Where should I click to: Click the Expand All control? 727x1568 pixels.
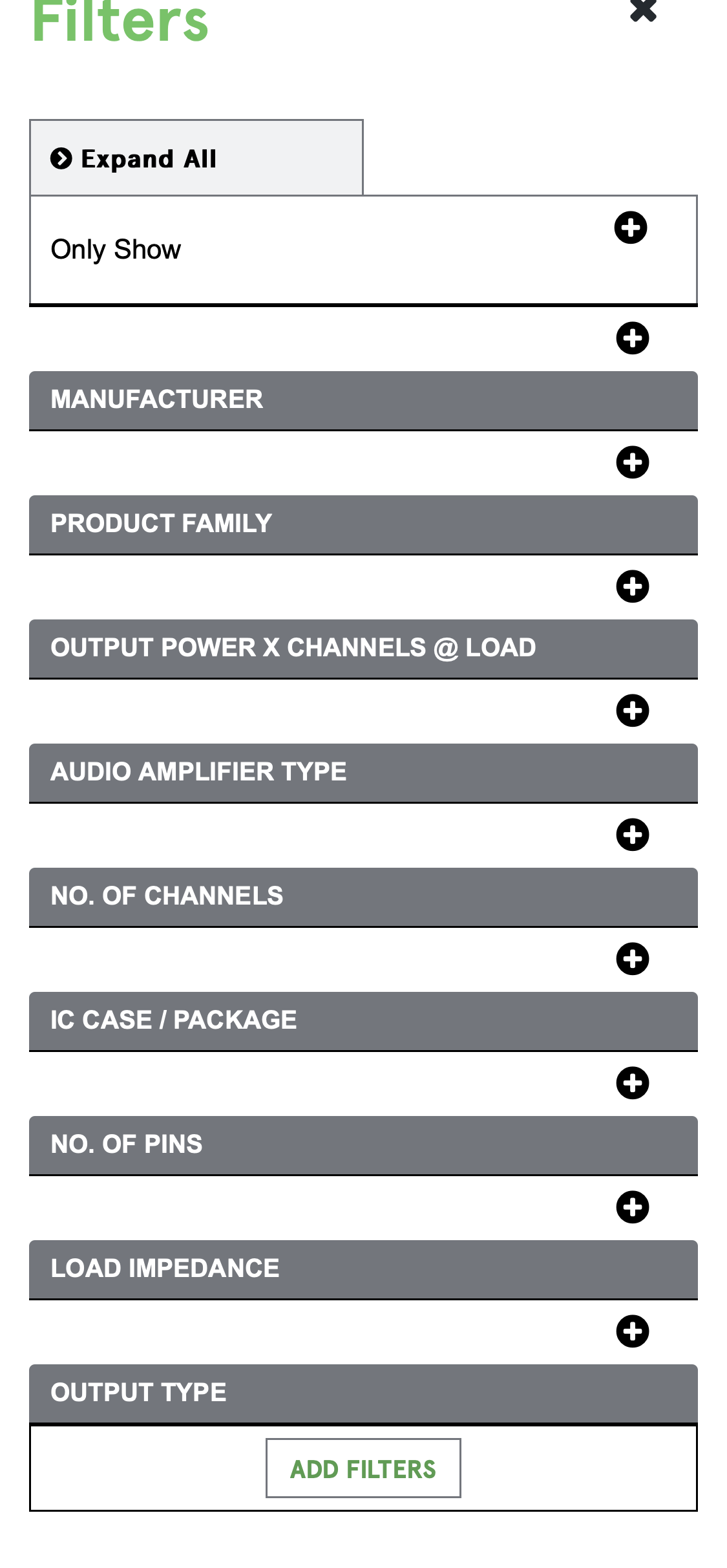[149, 158]
